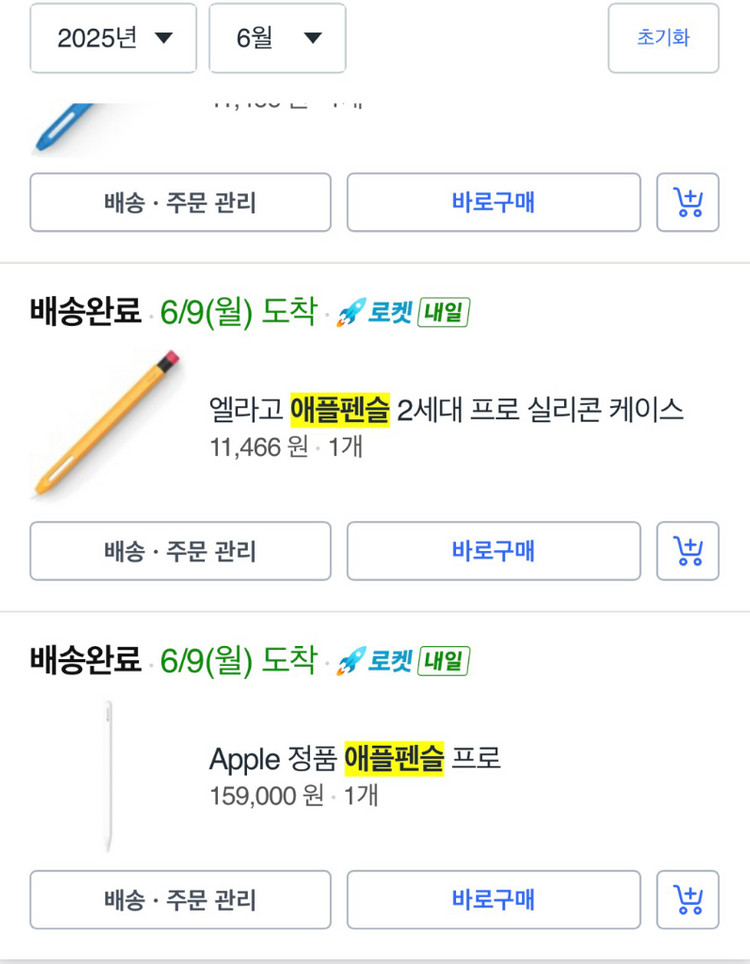The width and height of the screenshot is (750, 964).
Task: Open 배송·주문 관리 for the elago order
Action: coord(180,551)
